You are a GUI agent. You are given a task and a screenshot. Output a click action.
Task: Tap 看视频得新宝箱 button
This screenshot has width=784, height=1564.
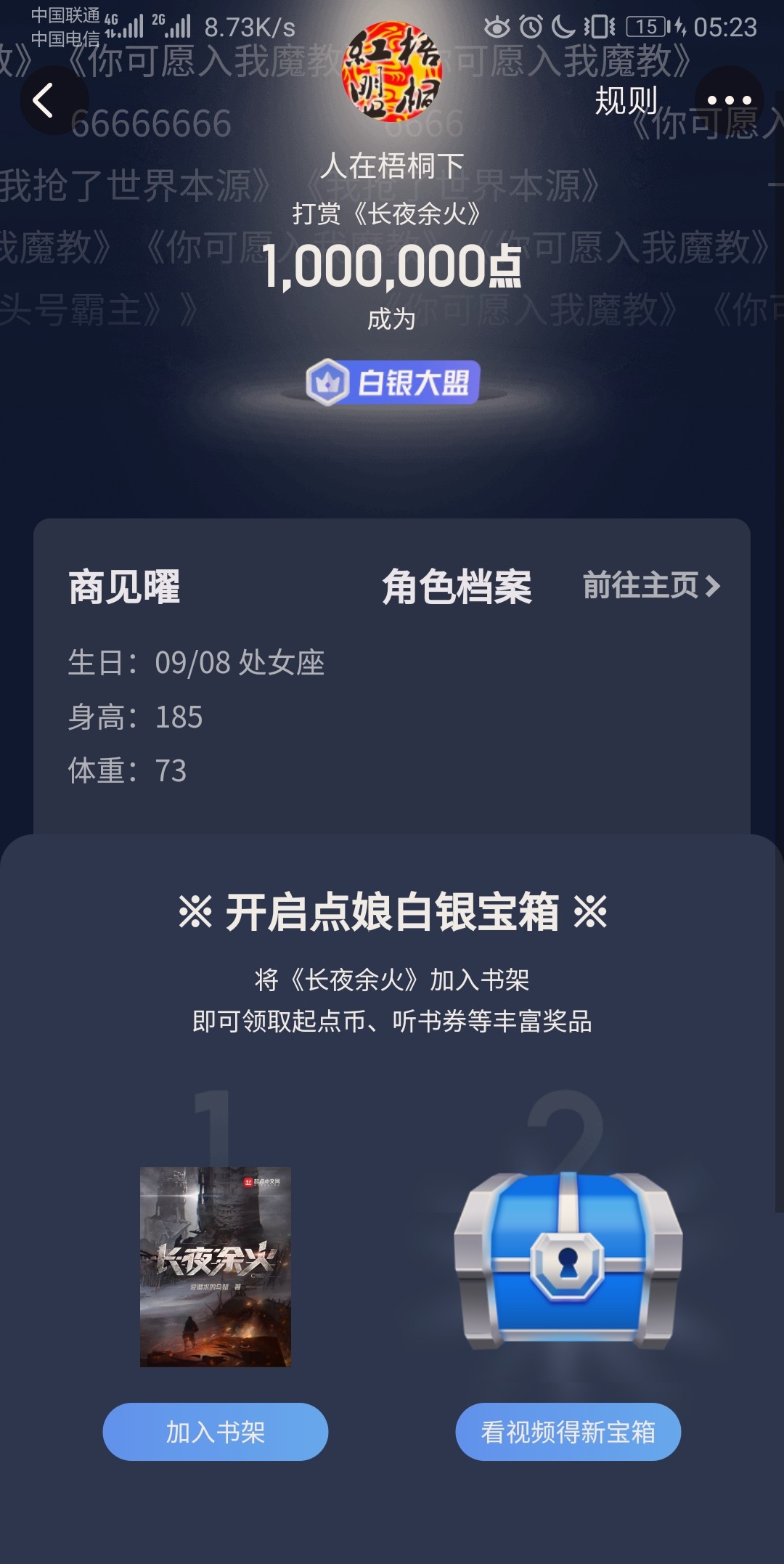pyautogui.click(x=568, y=1432)
